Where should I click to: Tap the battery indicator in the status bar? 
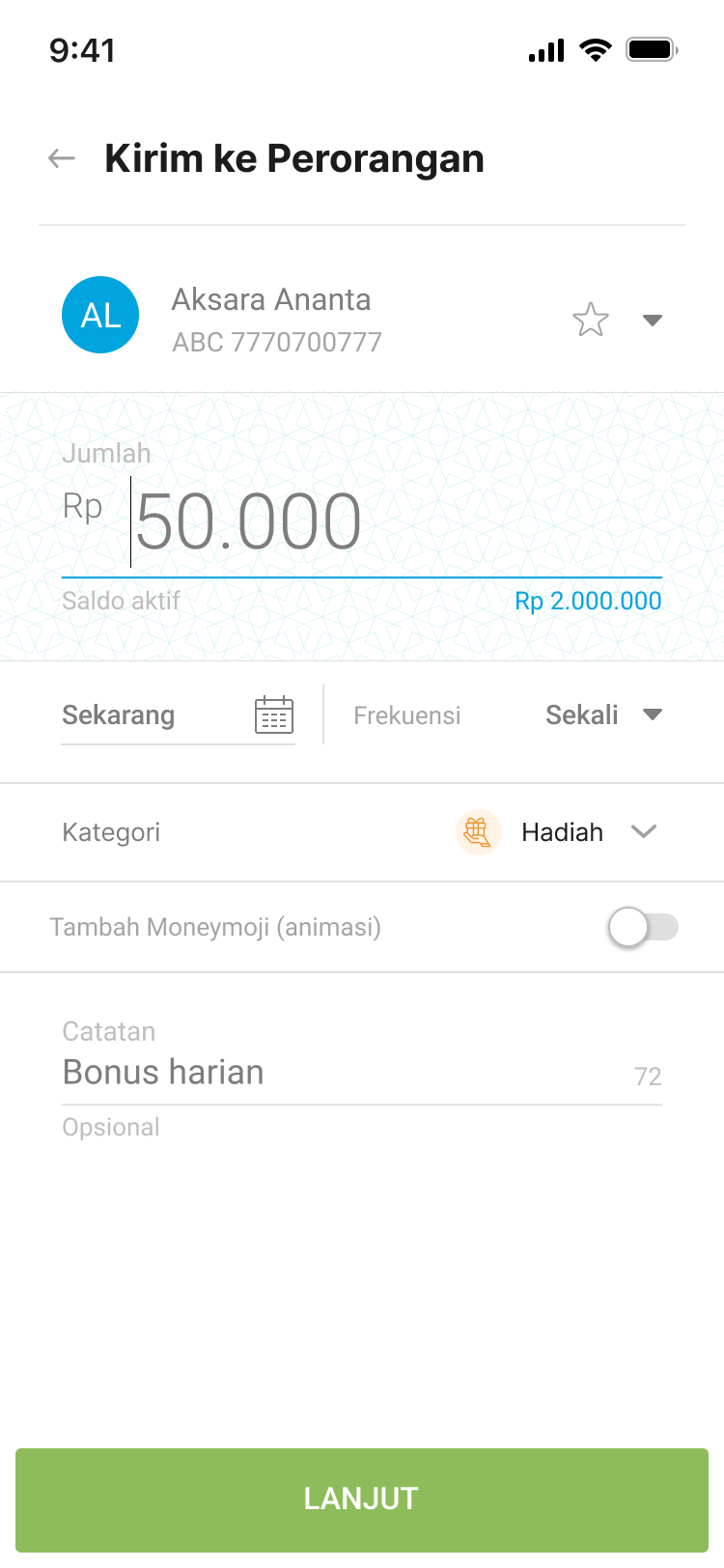pos(653,49)
